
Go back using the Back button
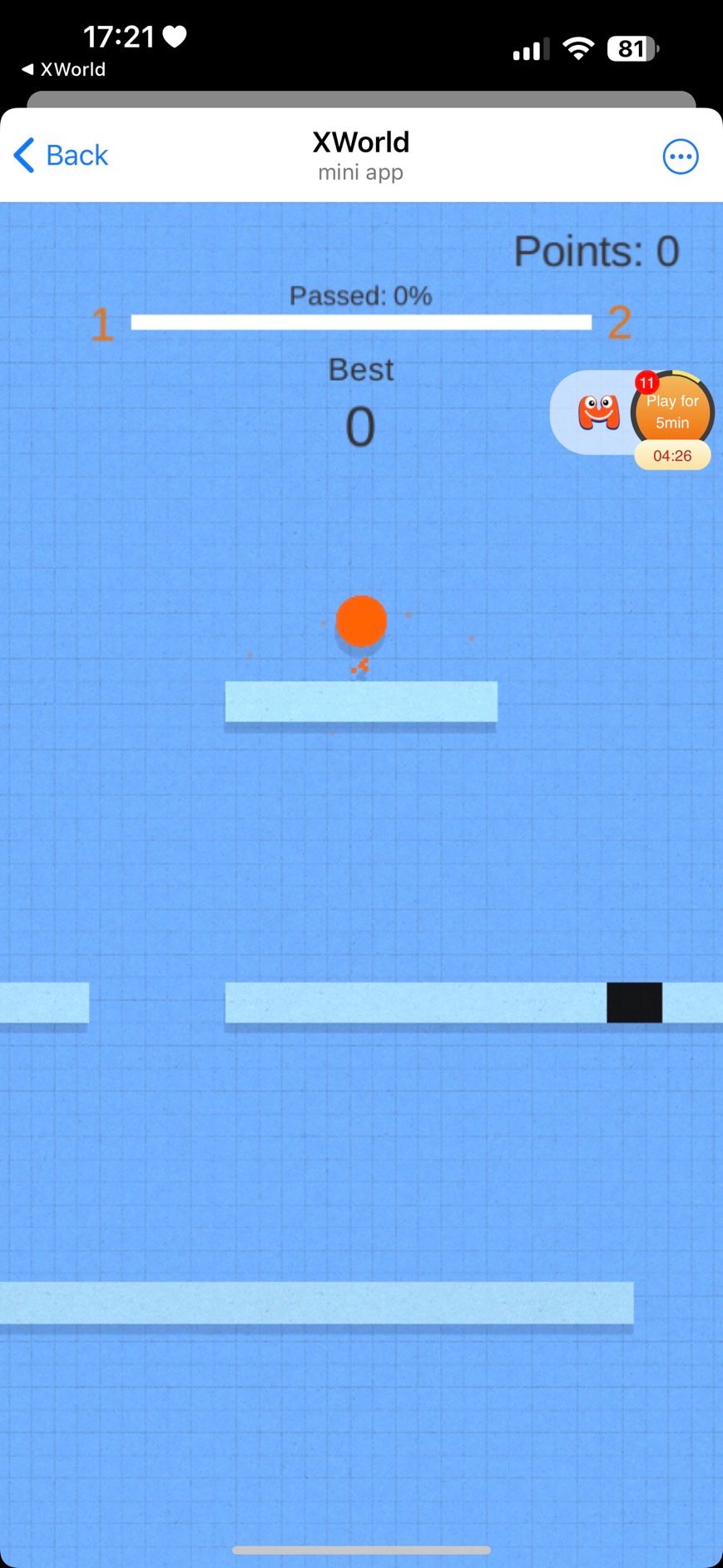pyautogui.click(x=62, y=155)
